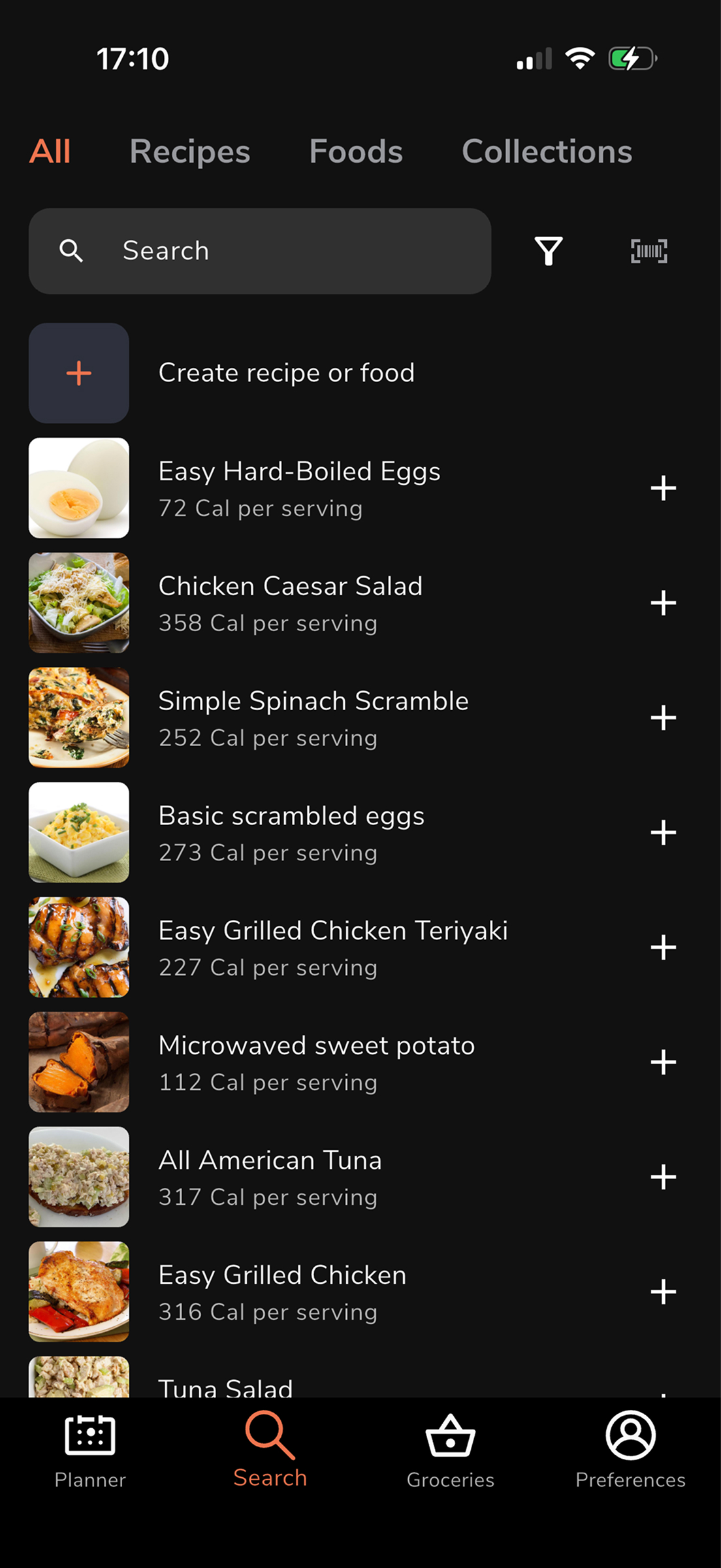721x1568 pixels.
Task: Tap Create recipe or food
Action: 286,373
